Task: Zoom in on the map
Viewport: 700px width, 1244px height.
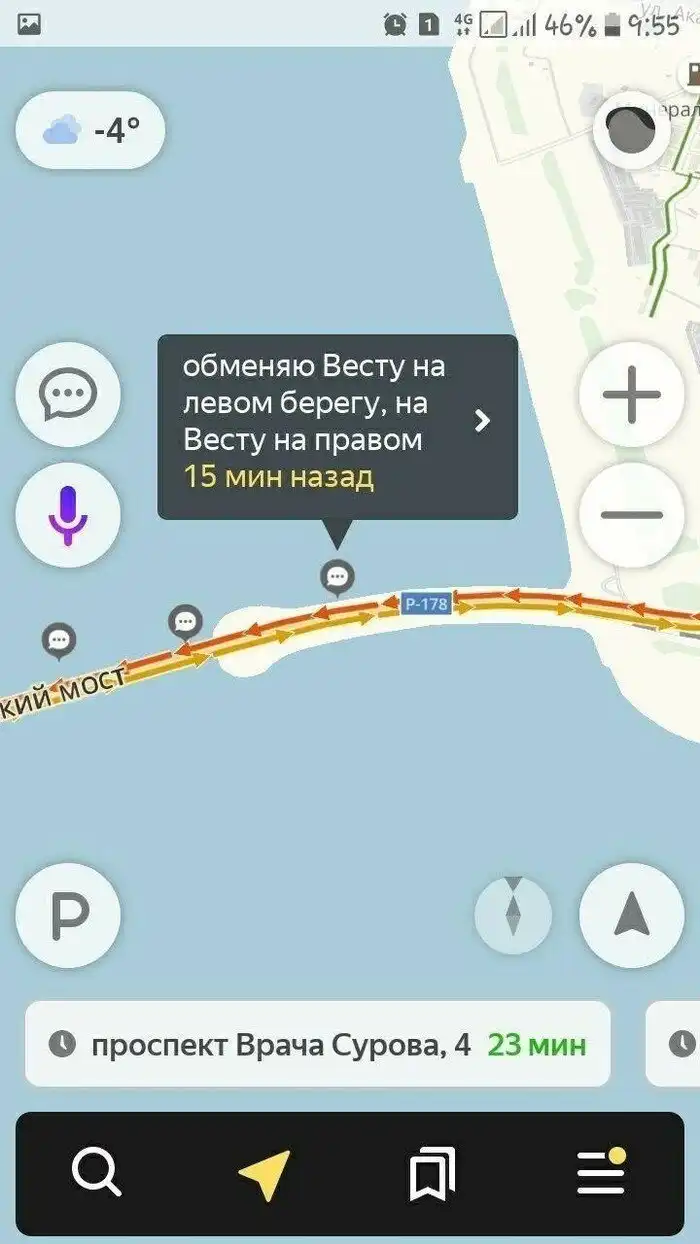Action: [632, 394]
